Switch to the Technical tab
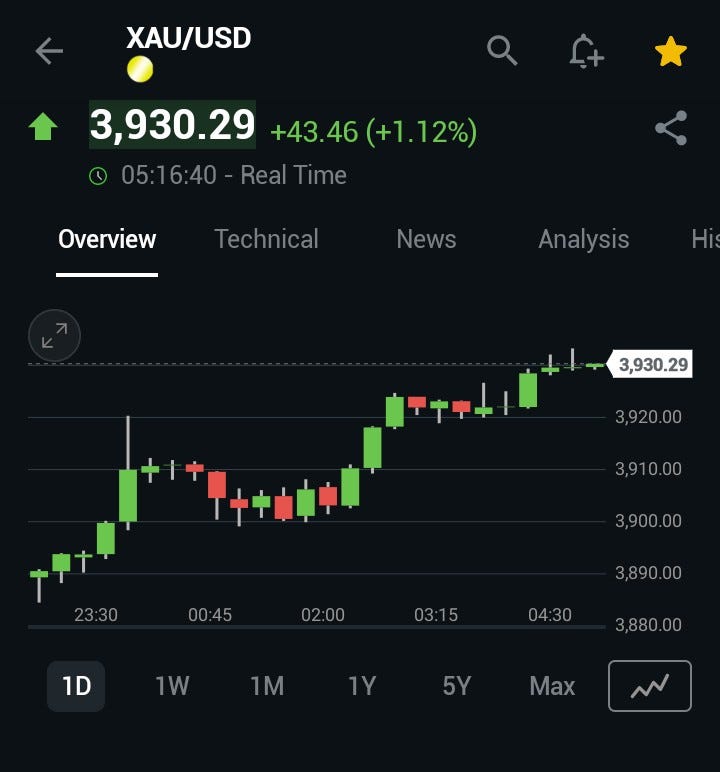The width and height of the screenshot is (720, 772). pyautogui.click(x=266, y=239)
